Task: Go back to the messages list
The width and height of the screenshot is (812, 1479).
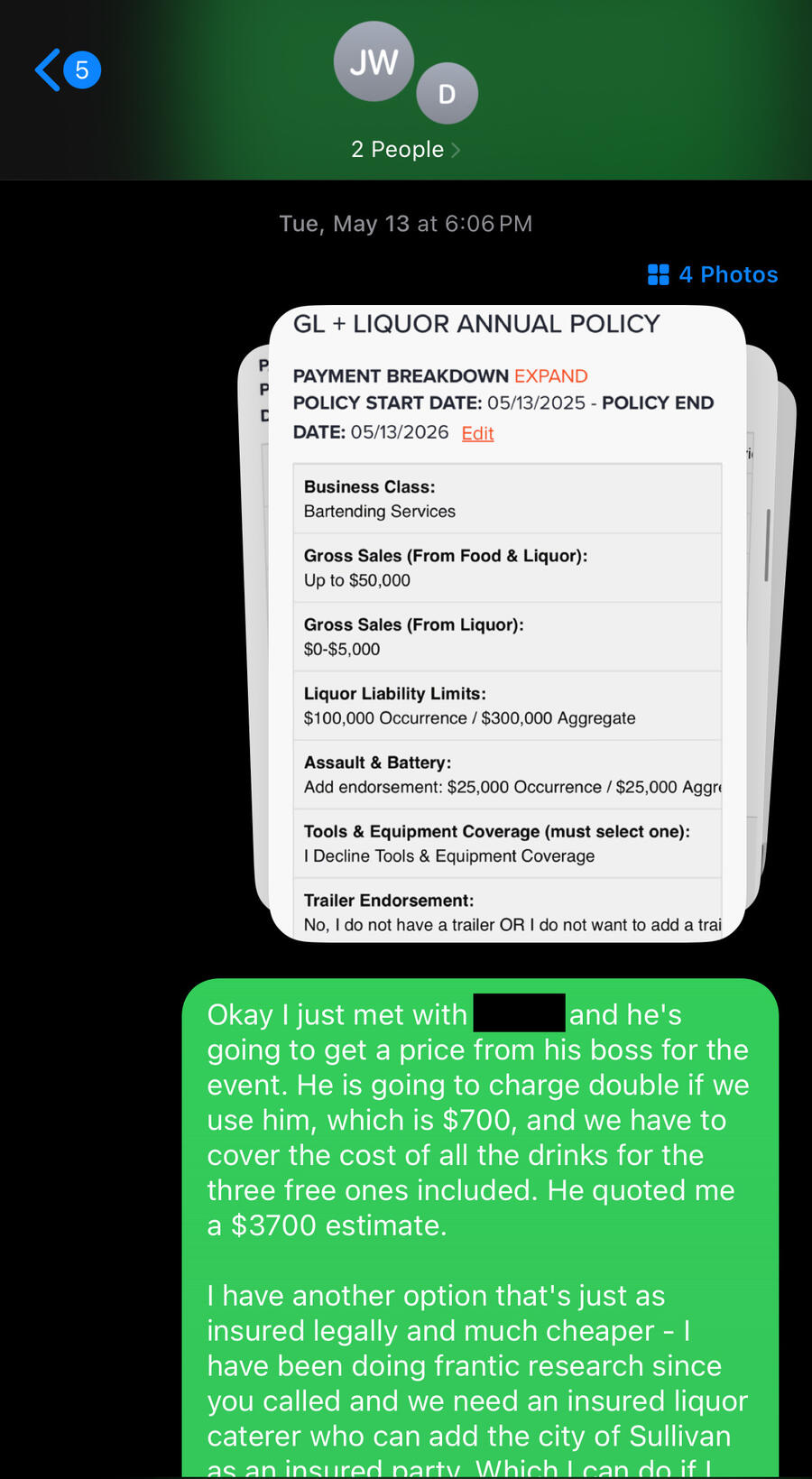Action: coord(50,70)
